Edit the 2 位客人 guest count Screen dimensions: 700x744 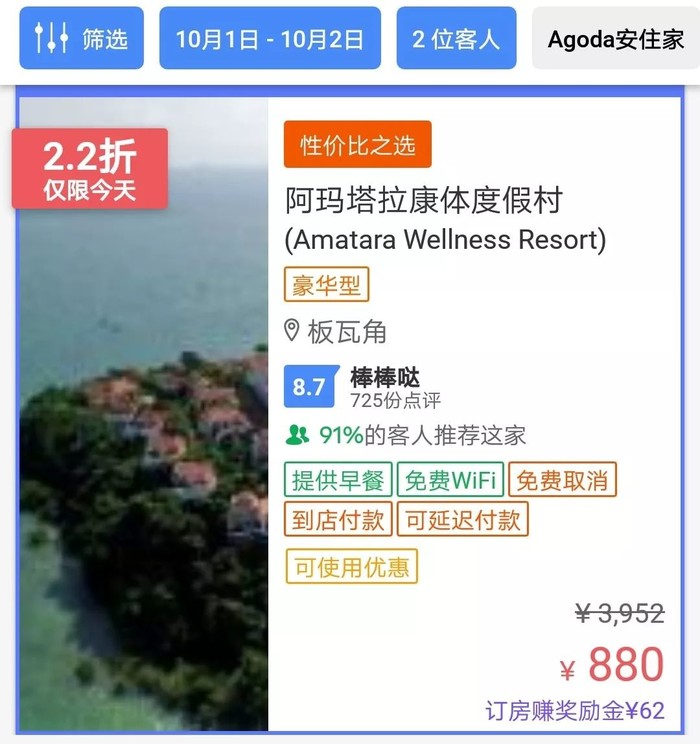456,39
